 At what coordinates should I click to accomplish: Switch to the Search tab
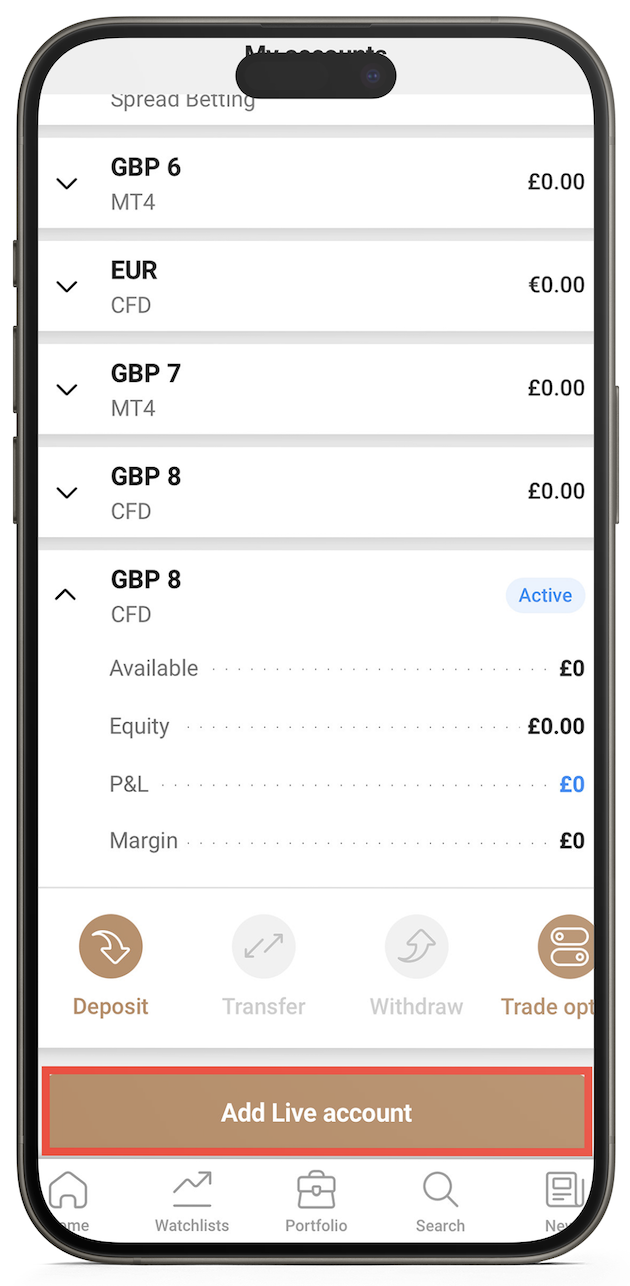click(440, 1201)
